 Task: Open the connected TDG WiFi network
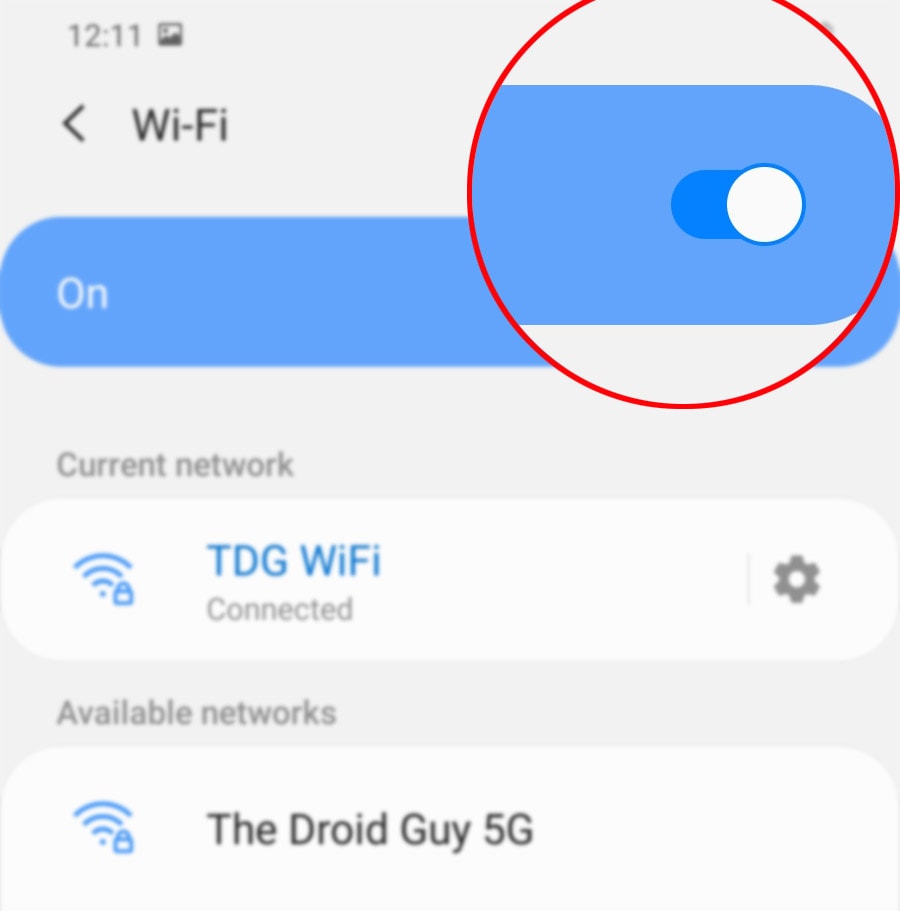coord(293,579)
